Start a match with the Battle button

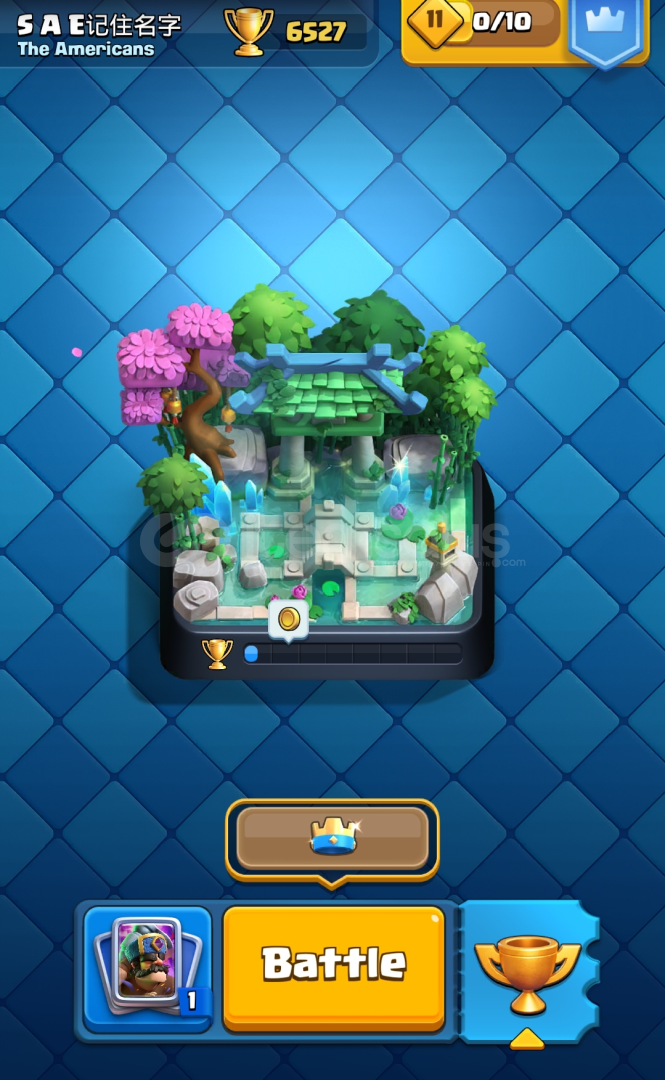(x=334, y=966)
